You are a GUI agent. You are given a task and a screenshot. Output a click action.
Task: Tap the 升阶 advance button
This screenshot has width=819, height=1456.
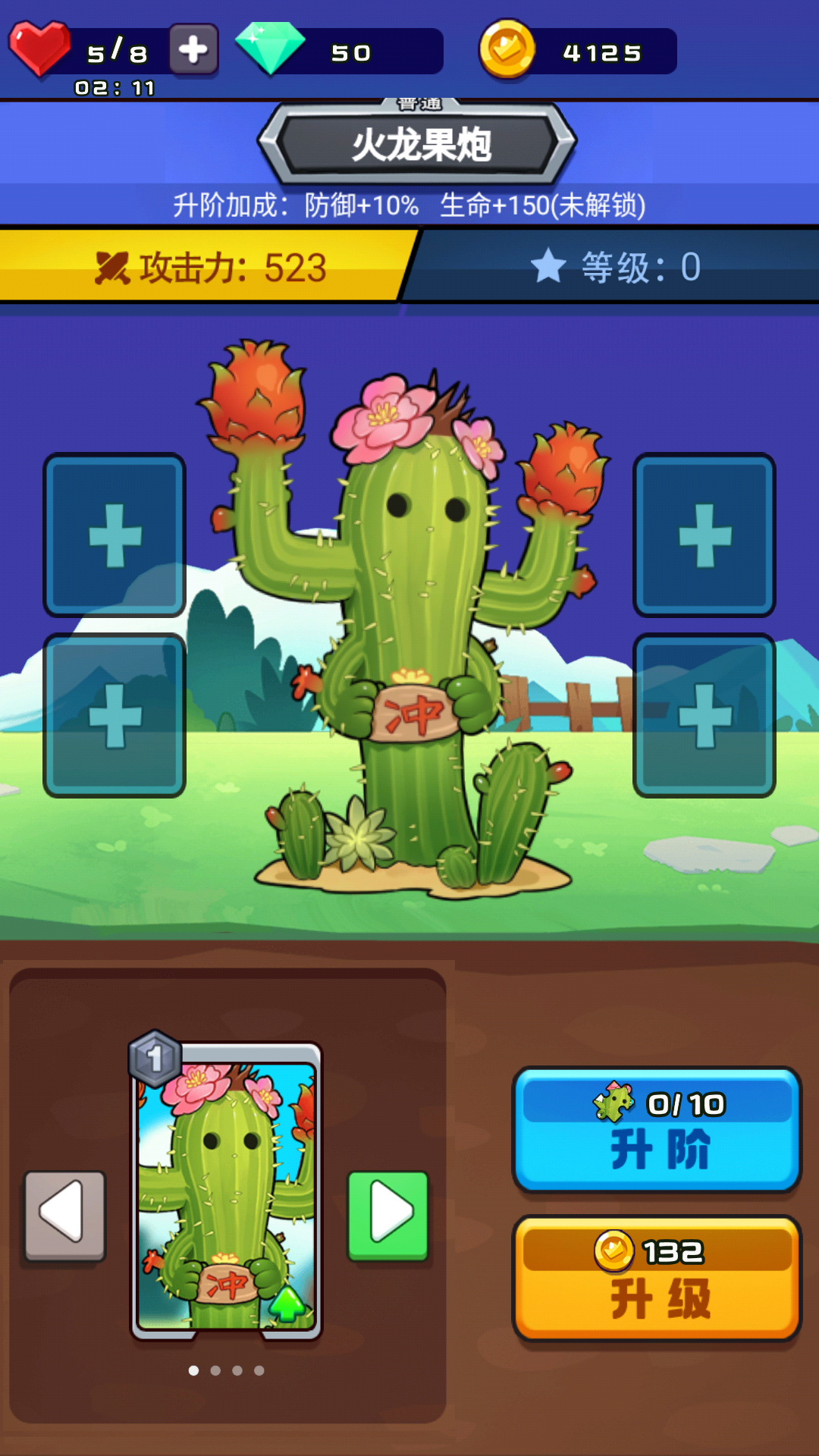[657, 1130]
